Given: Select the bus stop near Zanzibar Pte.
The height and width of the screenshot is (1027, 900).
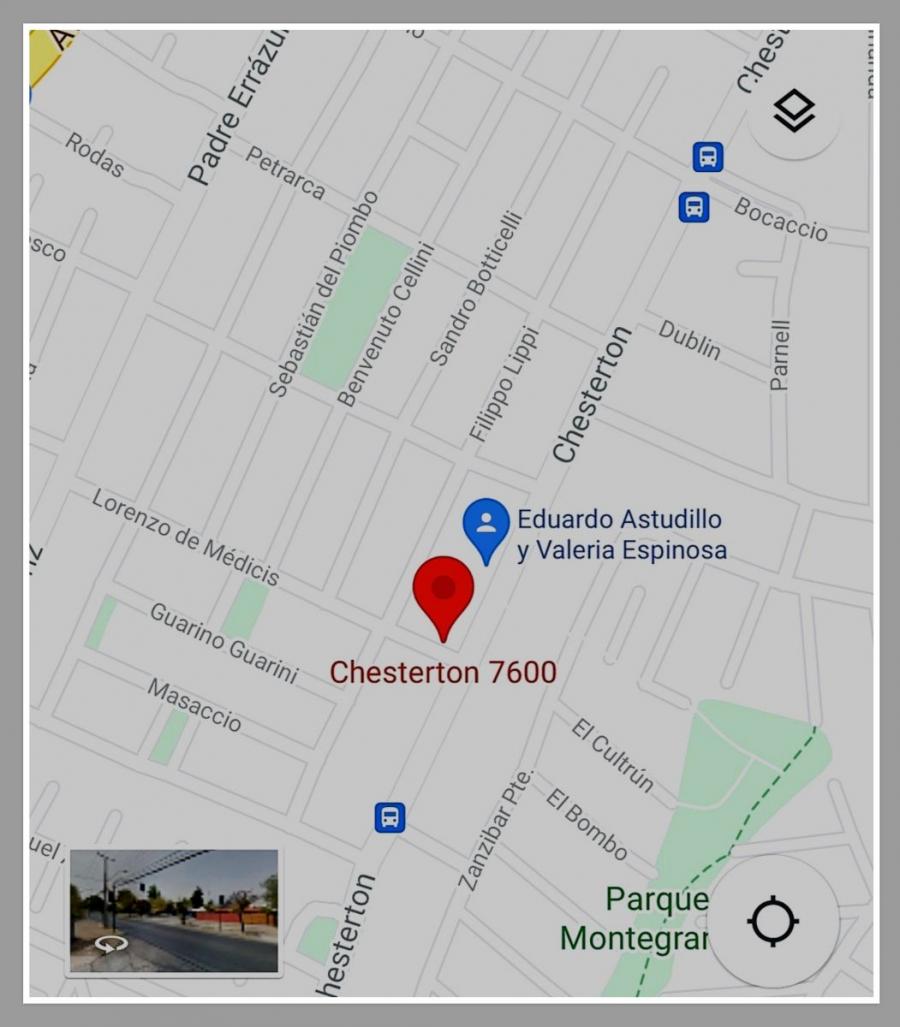Looking at the screenshot, I should 390,817.
